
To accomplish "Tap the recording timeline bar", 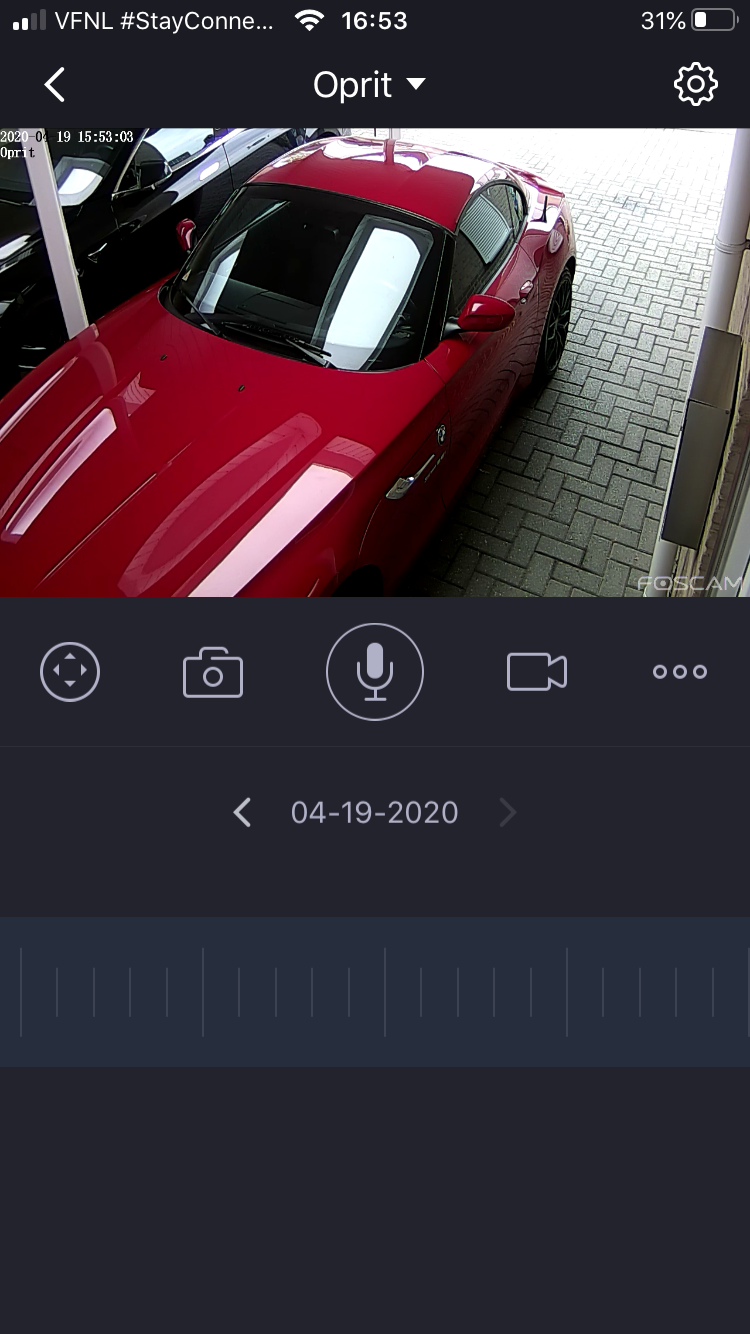I will click(375, 991).
